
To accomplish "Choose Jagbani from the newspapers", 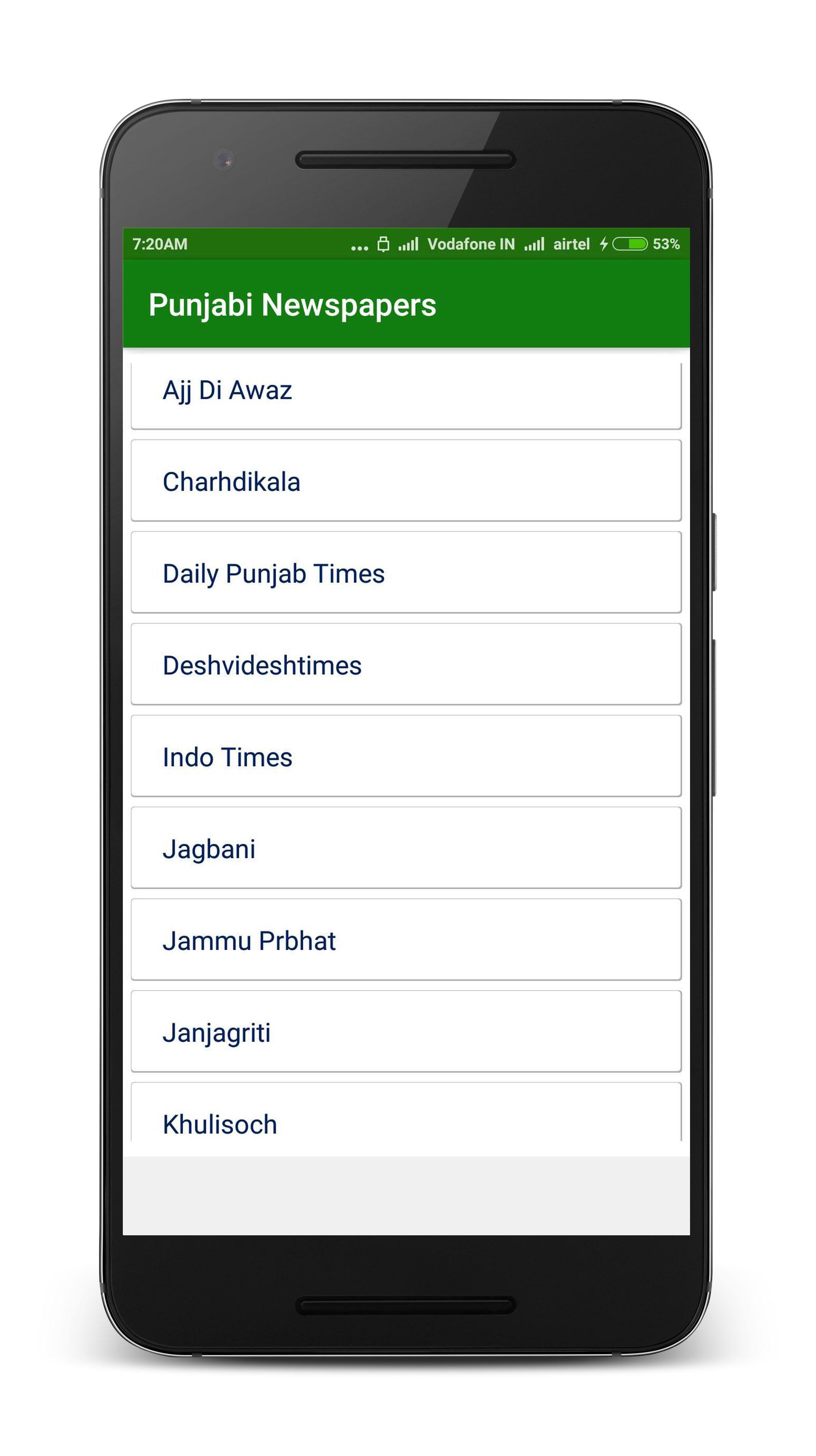I will pos(405,849).
